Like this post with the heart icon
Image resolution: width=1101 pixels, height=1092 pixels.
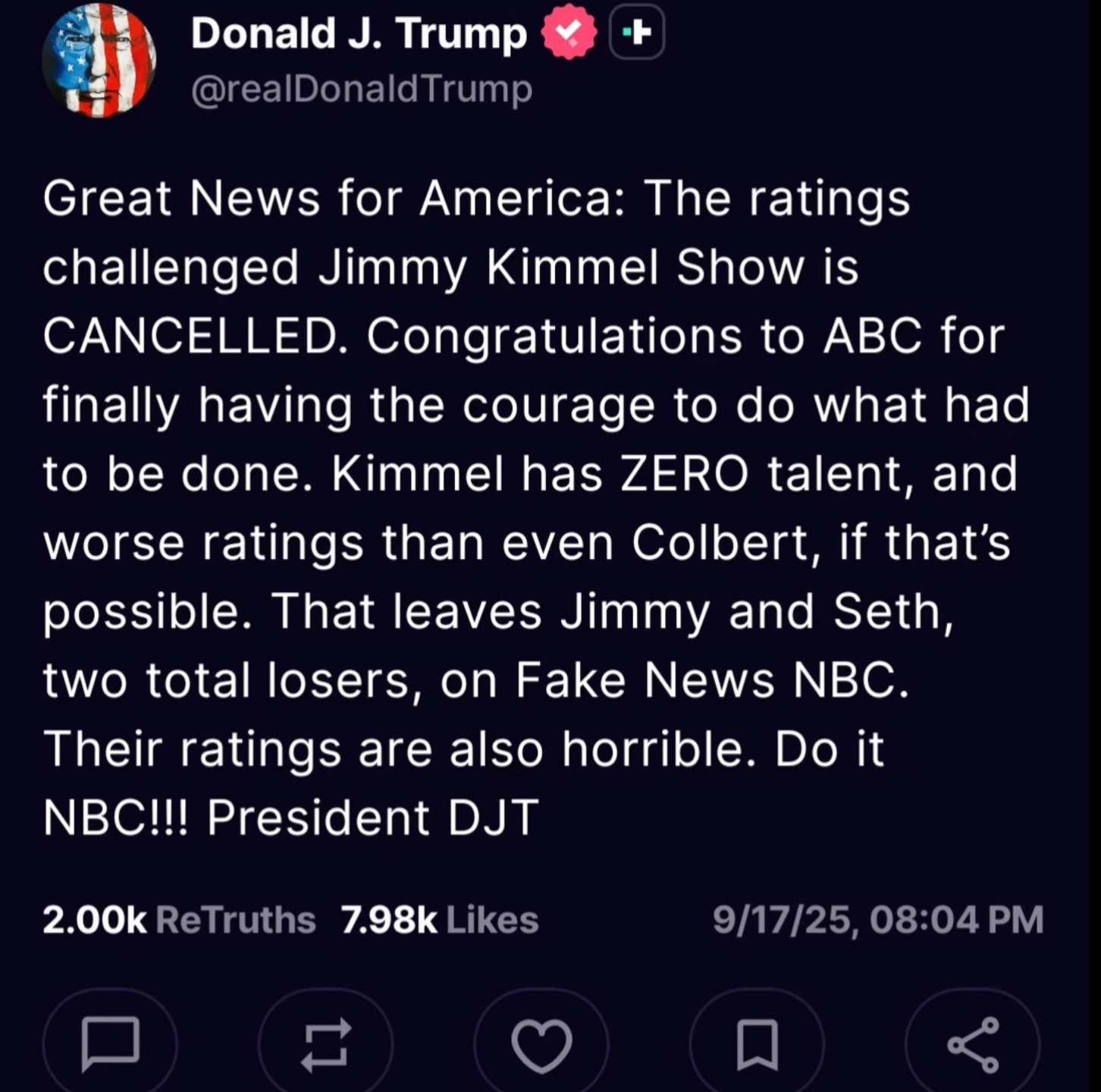click(x=541, y=1045)
